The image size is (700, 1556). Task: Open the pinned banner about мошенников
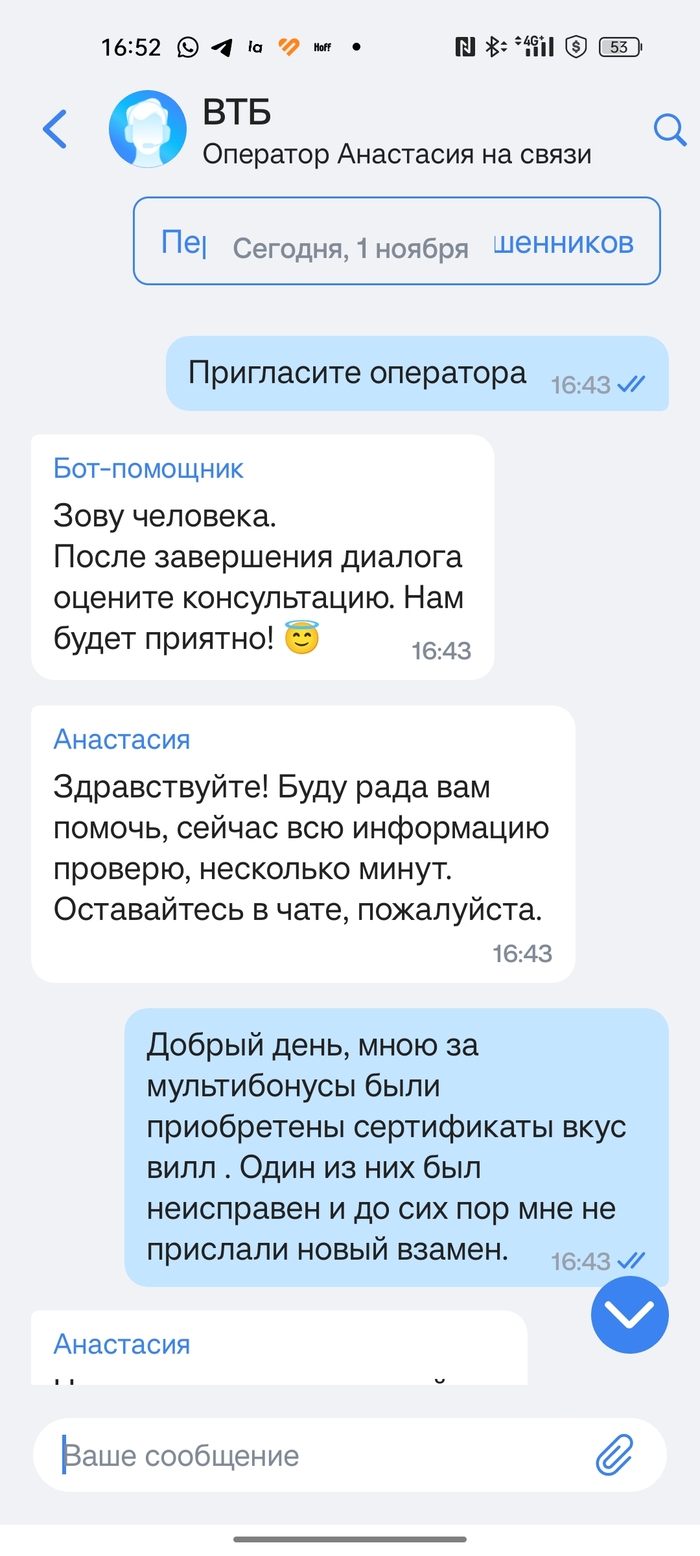pos(397,241)
